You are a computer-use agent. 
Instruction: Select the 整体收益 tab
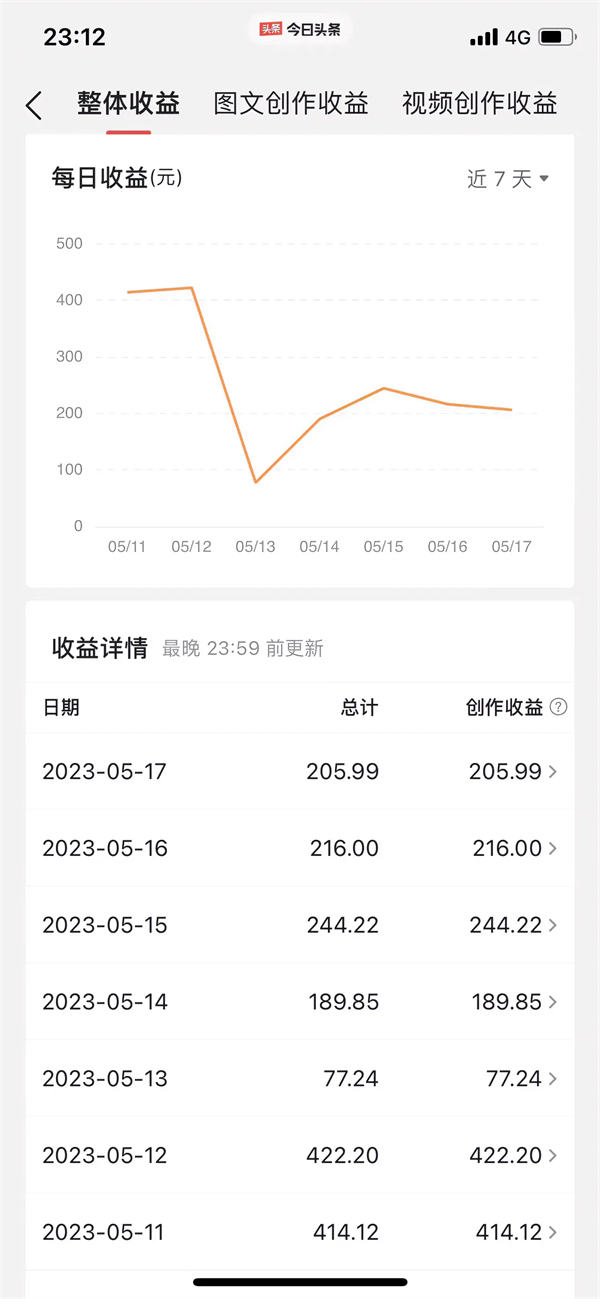click(128, 103)
